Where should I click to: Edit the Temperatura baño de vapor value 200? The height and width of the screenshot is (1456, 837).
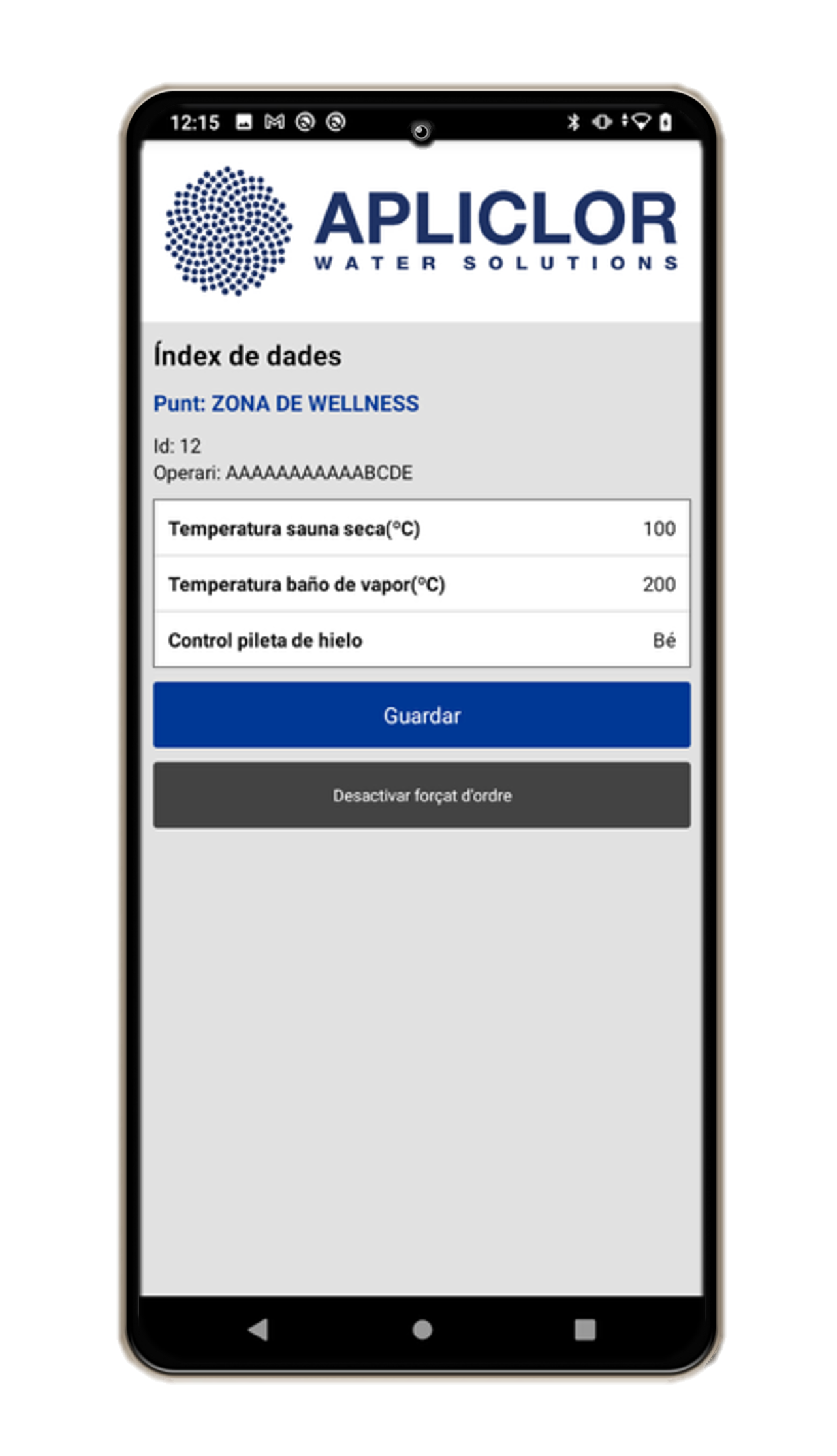click(661, 585)
